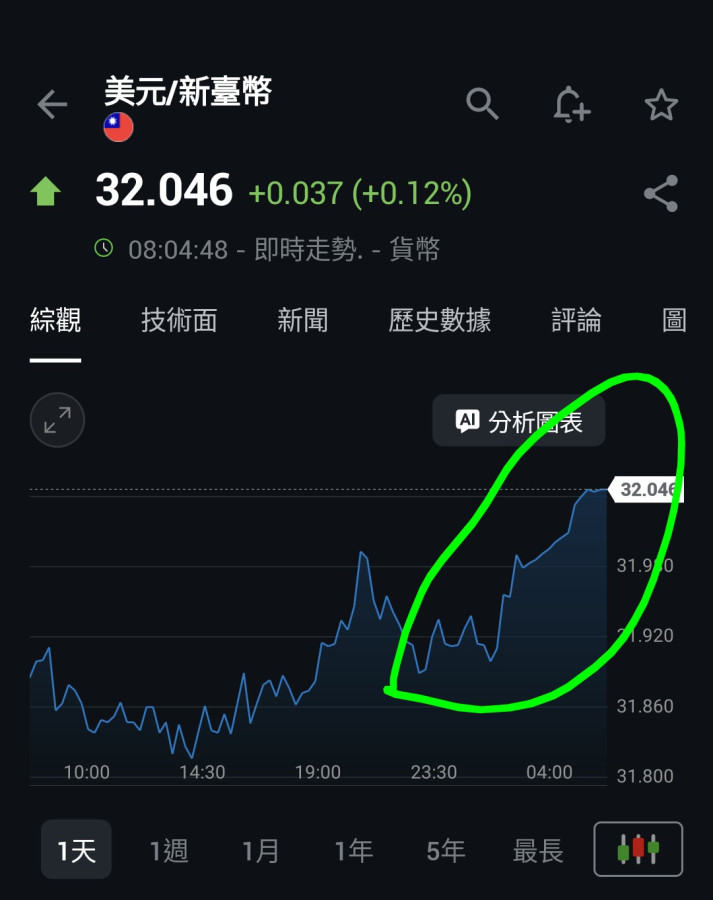Switch to the 評論 tab

577,320
